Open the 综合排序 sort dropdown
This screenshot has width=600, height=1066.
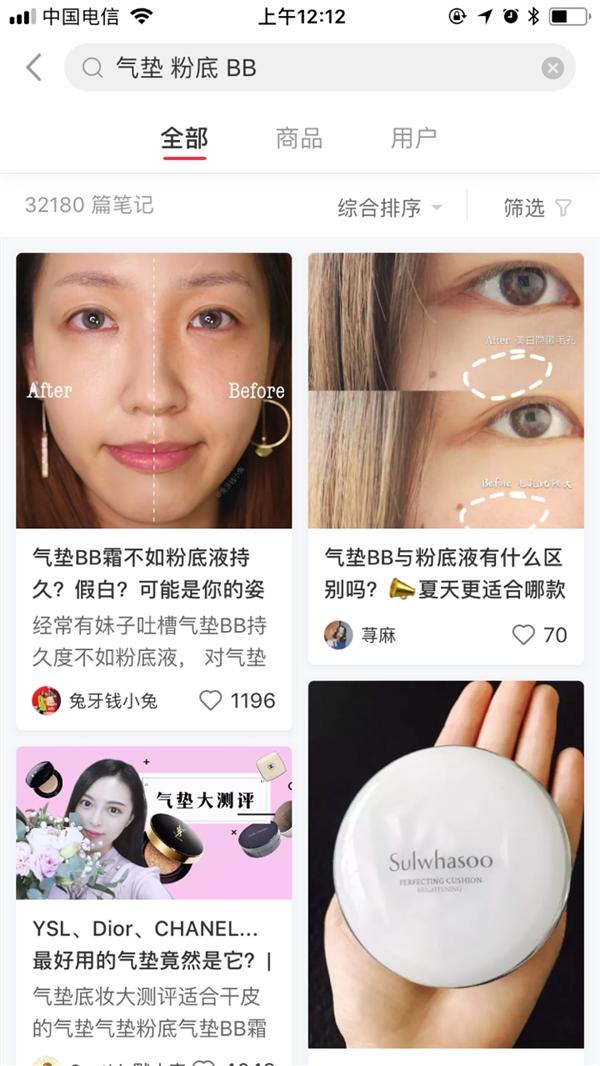[389, 208]
